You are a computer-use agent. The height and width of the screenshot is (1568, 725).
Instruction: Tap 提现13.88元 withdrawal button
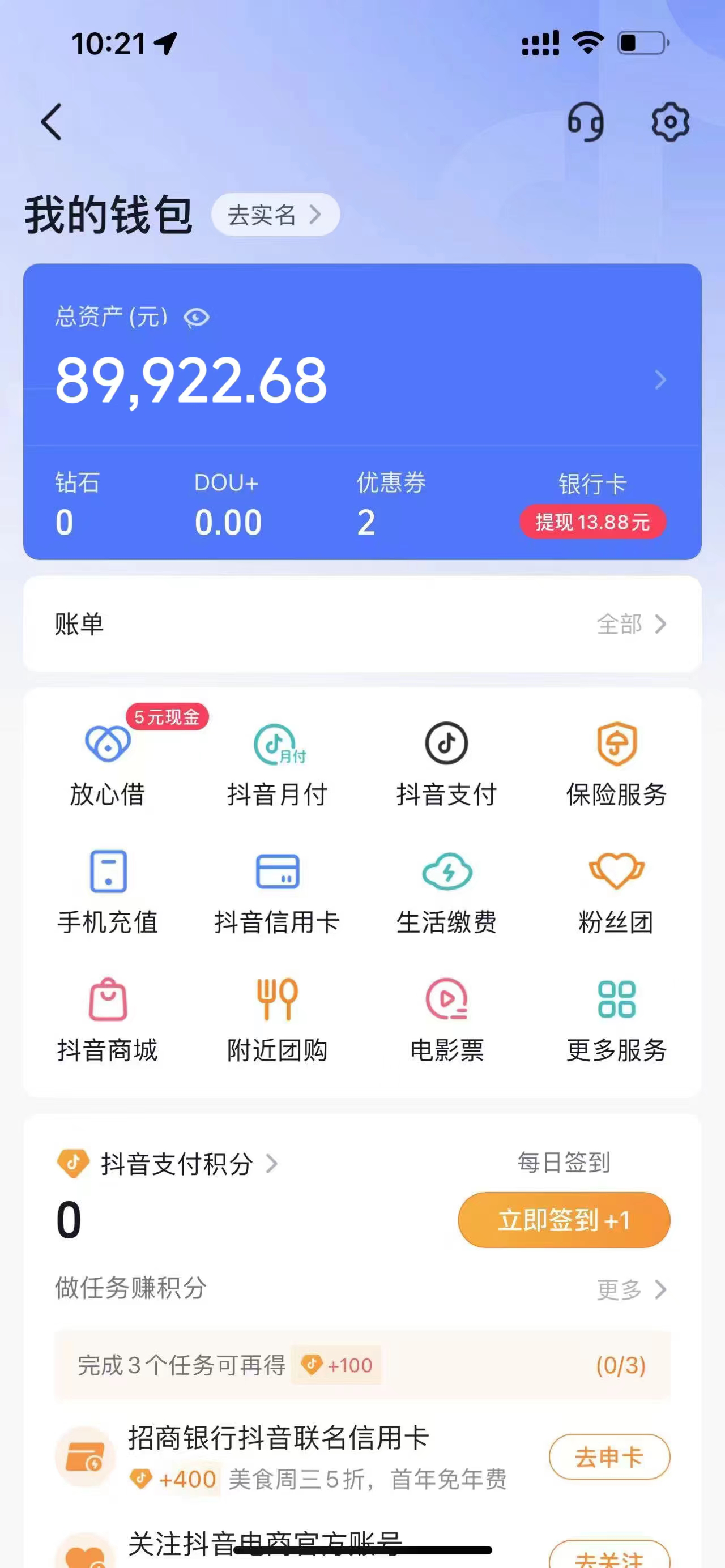[592, 522]
